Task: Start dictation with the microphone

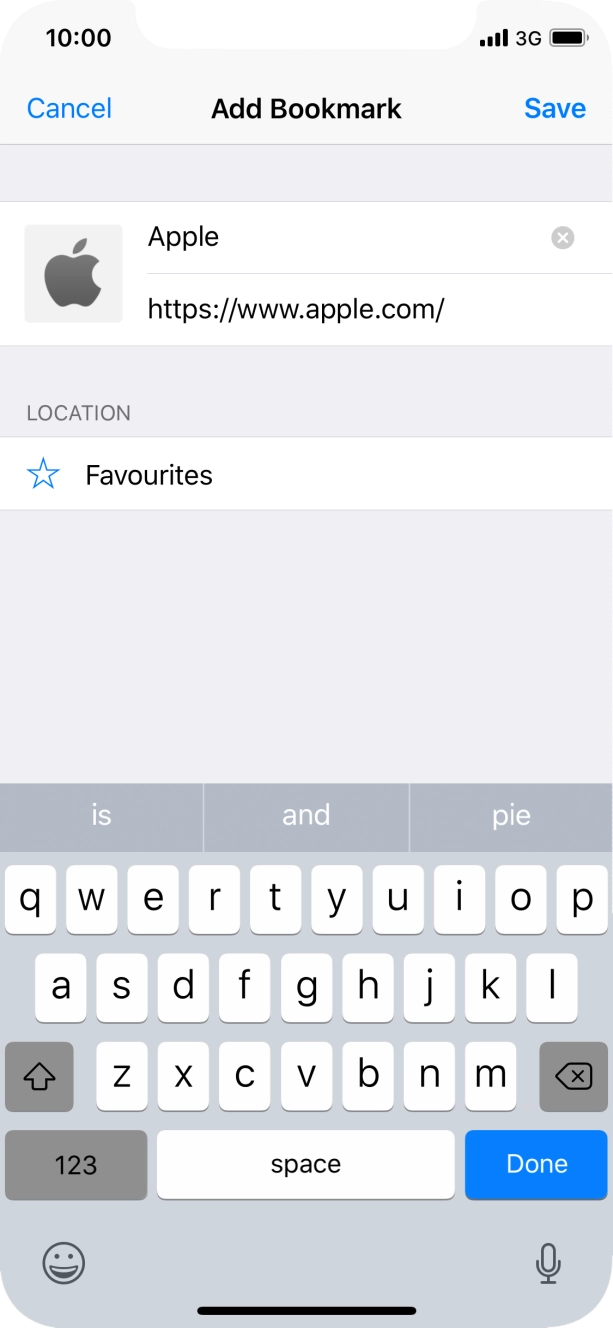Action: click(547, 1263)
